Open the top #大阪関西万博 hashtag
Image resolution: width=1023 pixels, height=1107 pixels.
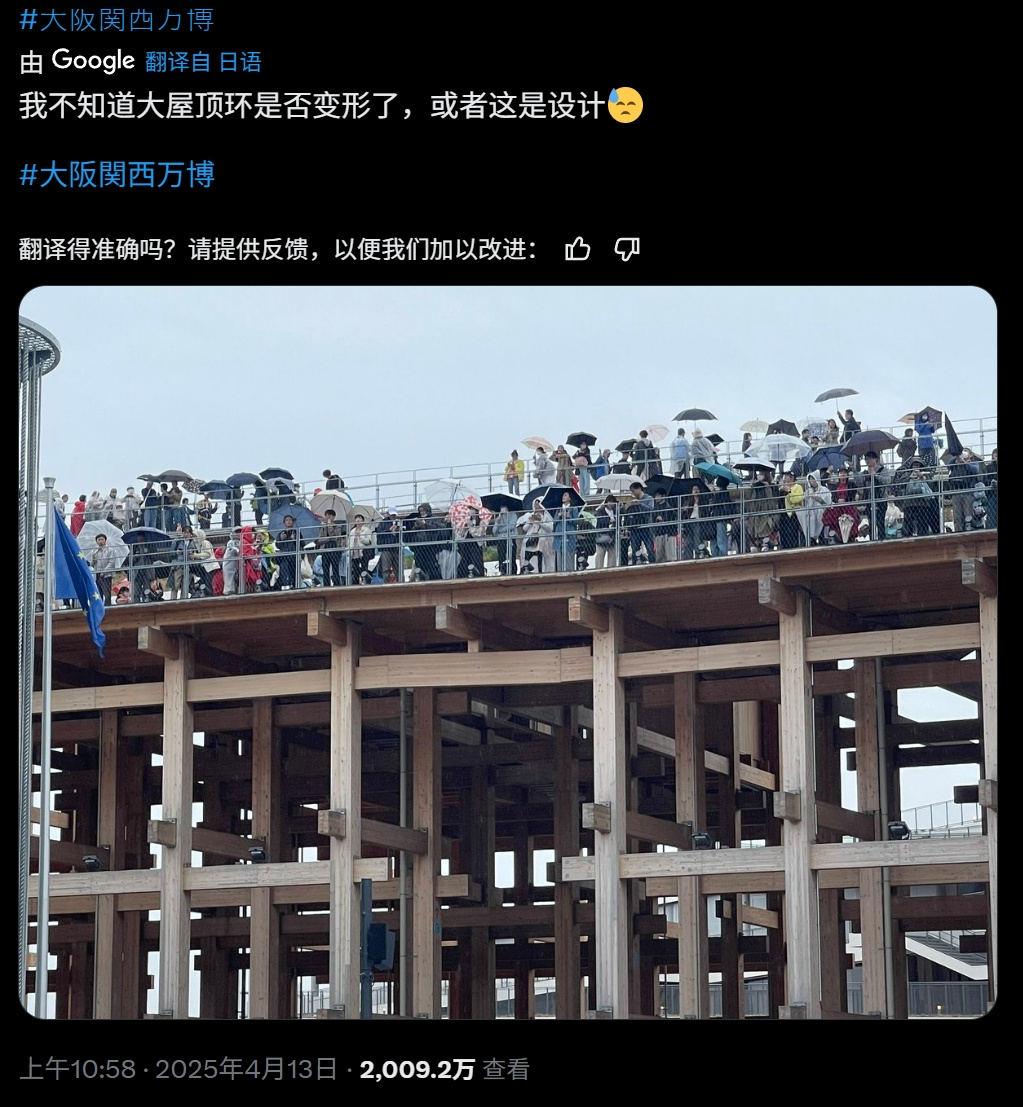pos(116,19)
